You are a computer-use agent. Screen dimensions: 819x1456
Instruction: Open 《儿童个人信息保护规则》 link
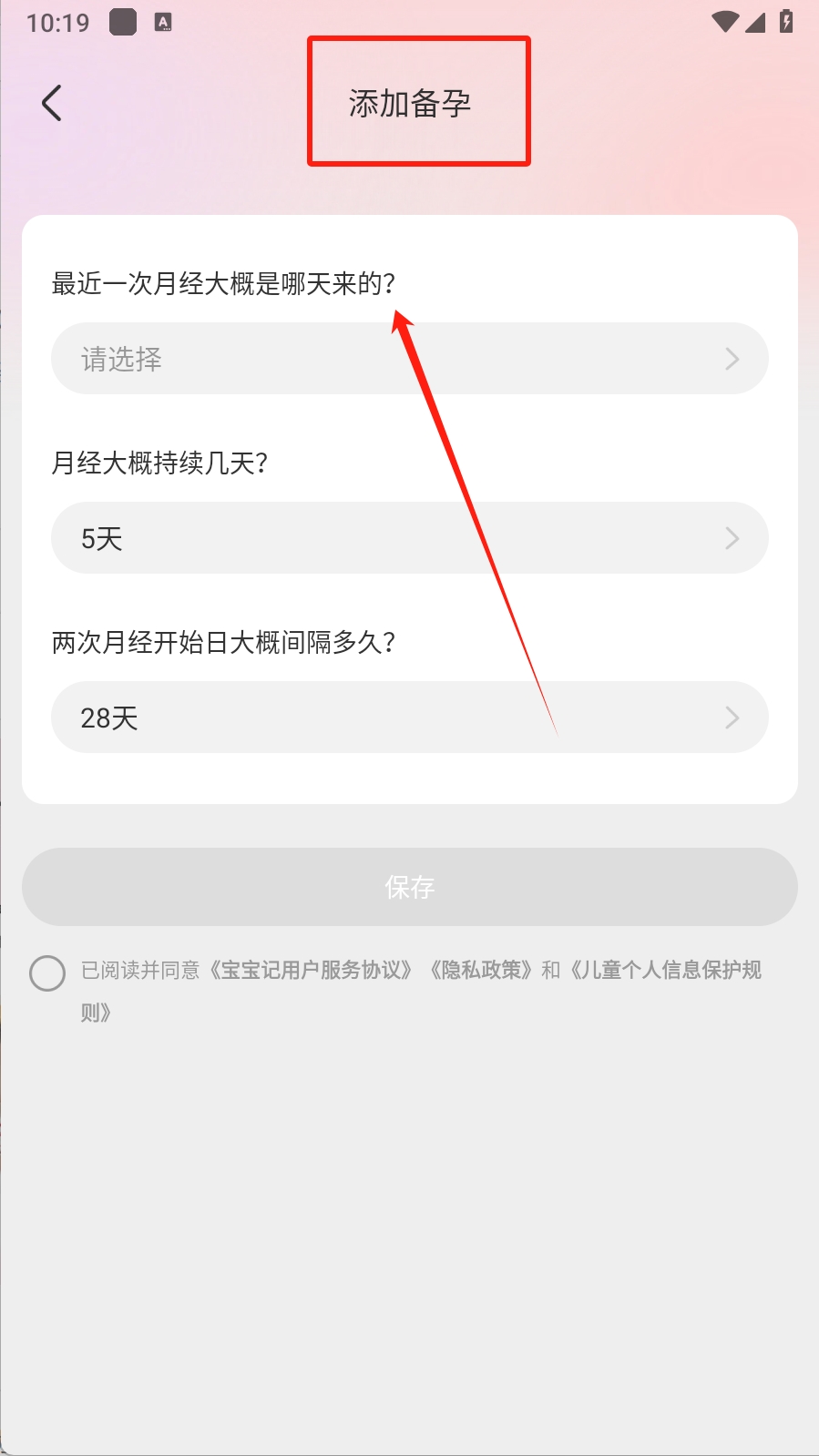pos(664,971)
